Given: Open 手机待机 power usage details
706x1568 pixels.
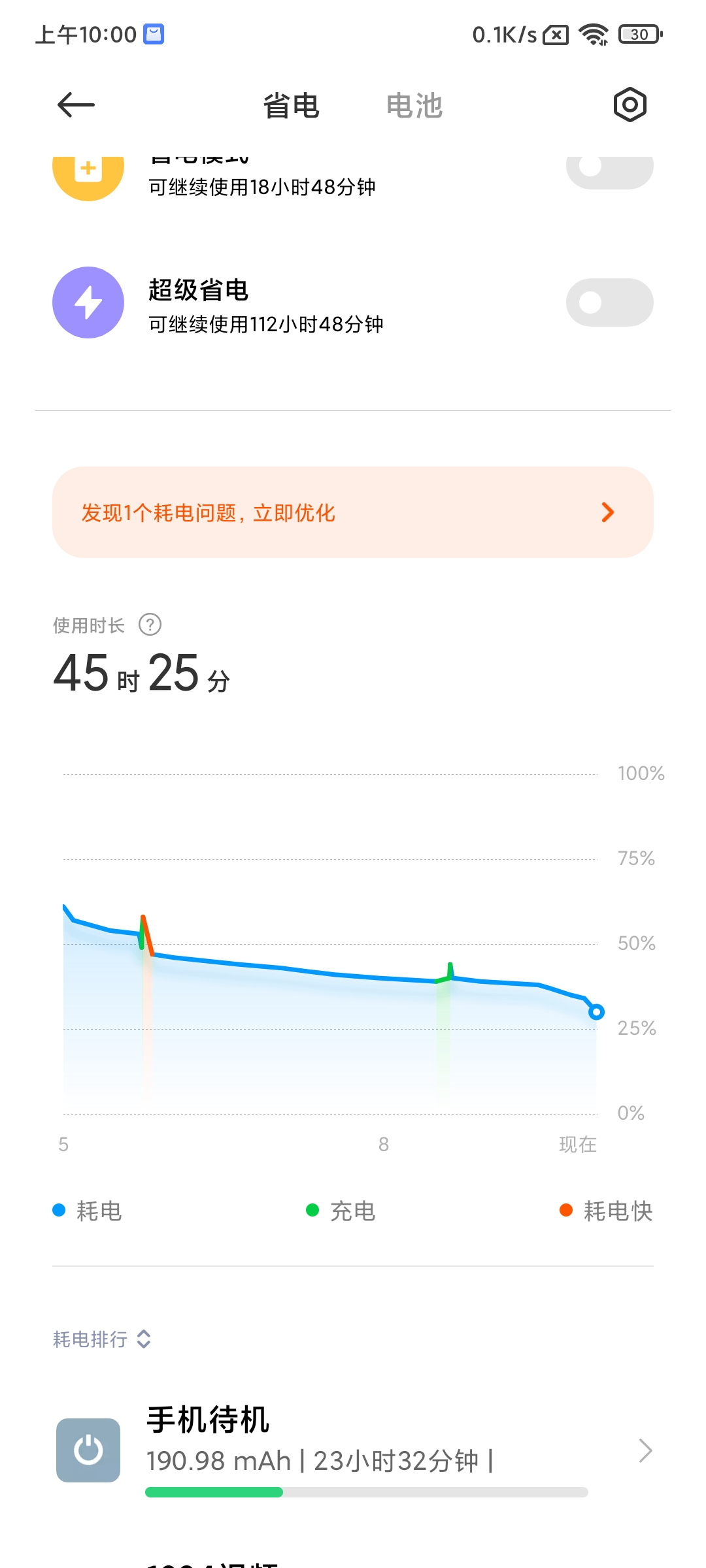Looking at the screenshot, I should click(353, 1450).
